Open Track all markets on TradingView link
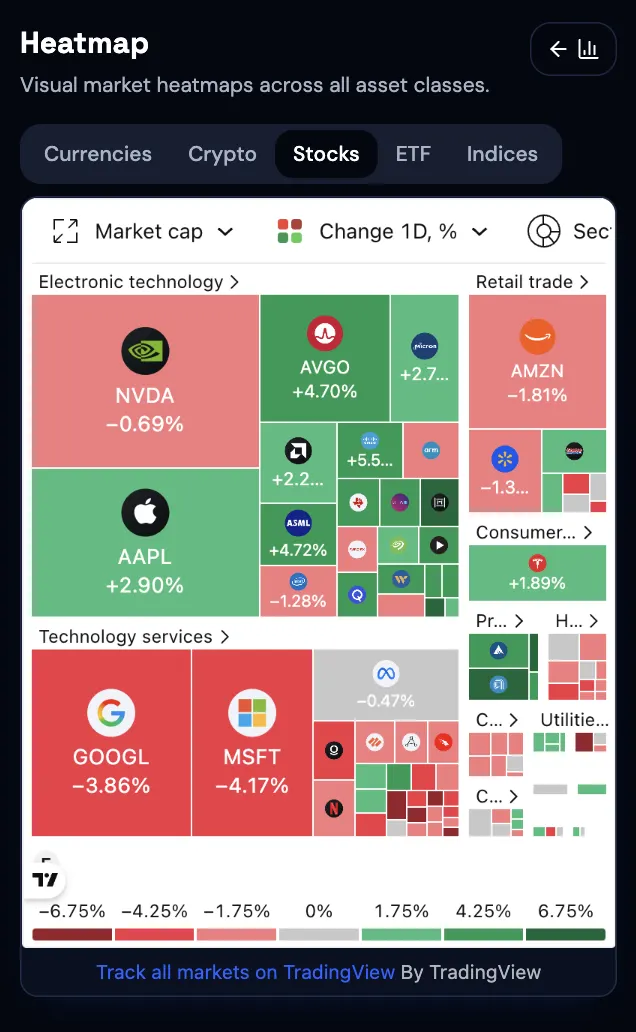The width and height of the screenshot is (636, 1032). 246,972
